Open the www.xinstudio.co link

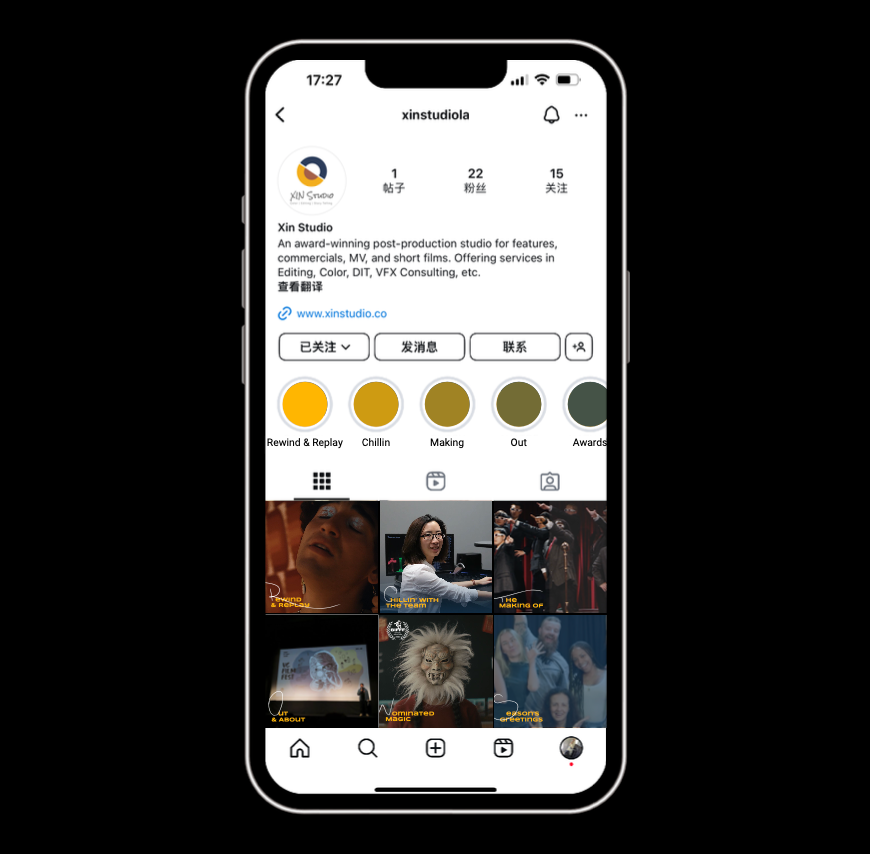(x=341, y=313)
